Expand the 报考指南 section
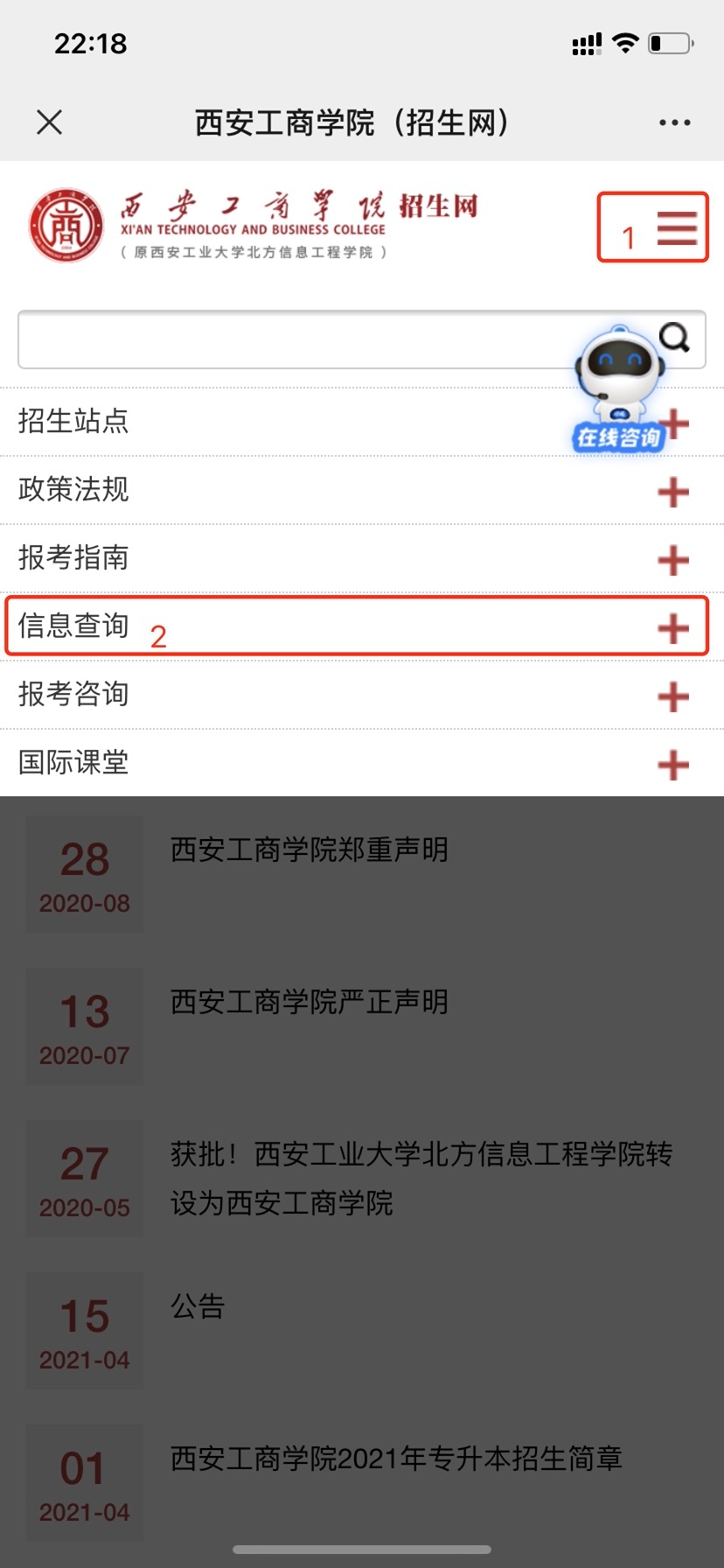This screenshot has width=724, height=1568. 672,560
